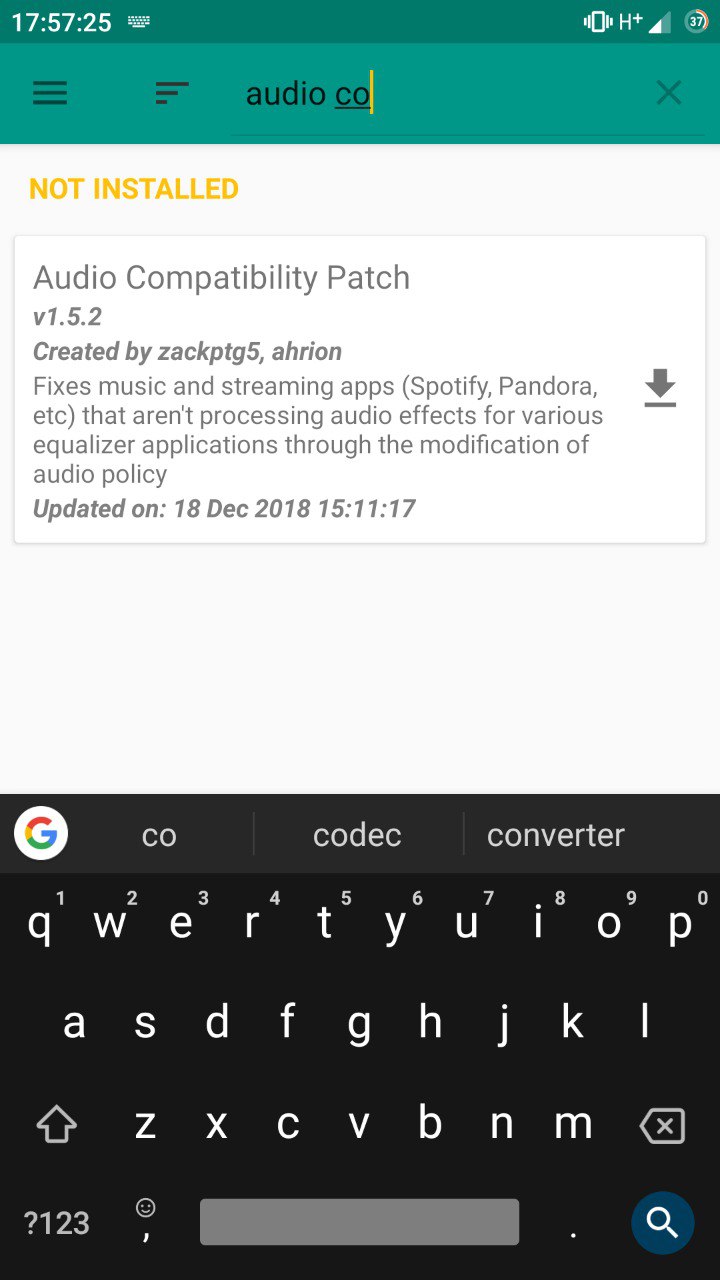
Task: Open the sort options icon
Action: 172,94
